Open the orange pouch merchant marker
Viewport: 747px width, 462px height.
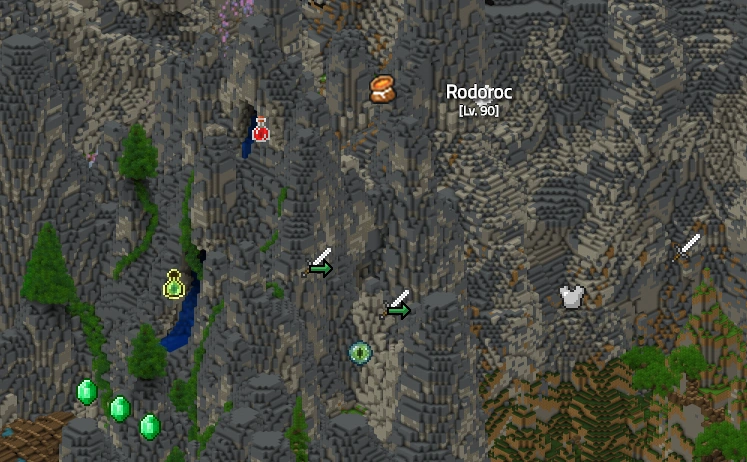point(383,89)
